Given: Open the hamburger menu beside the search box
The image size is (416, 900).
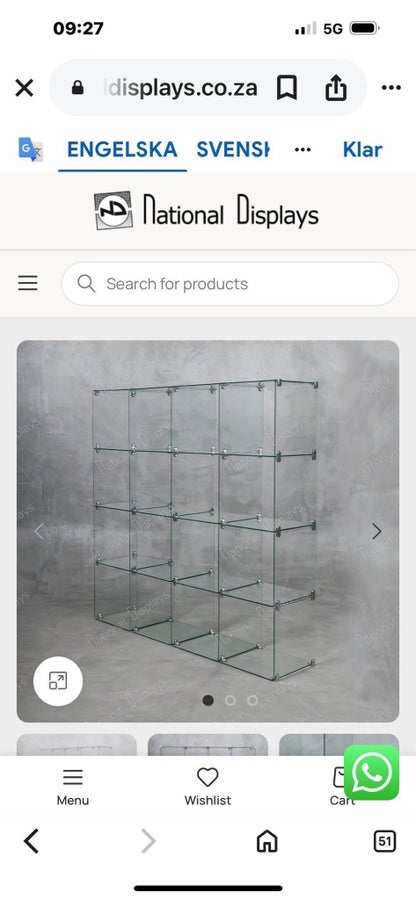Looking at the screenshot, I should tap(28, 284).
